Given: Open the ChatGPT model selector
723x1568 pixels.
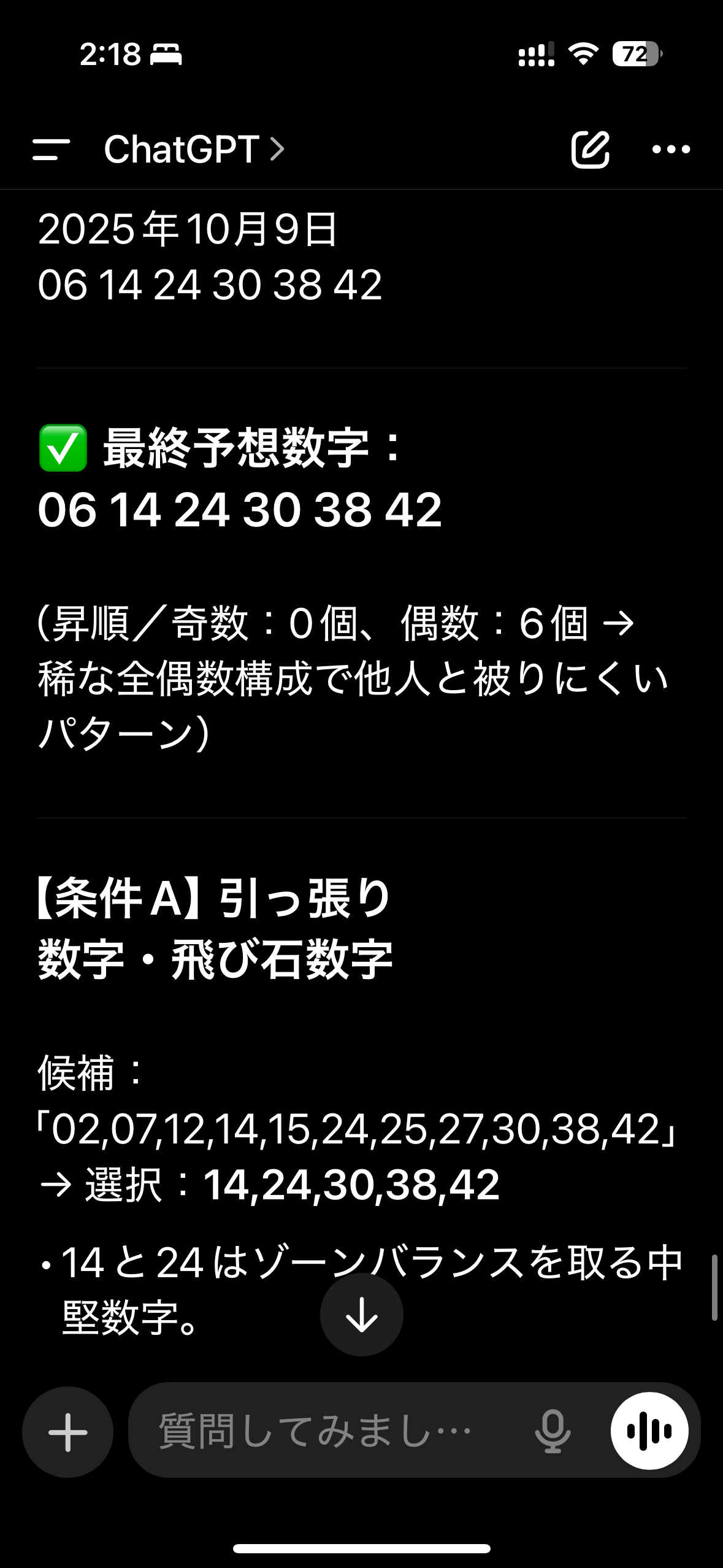Looking at the screenshot, I should (x=193, y=149).
